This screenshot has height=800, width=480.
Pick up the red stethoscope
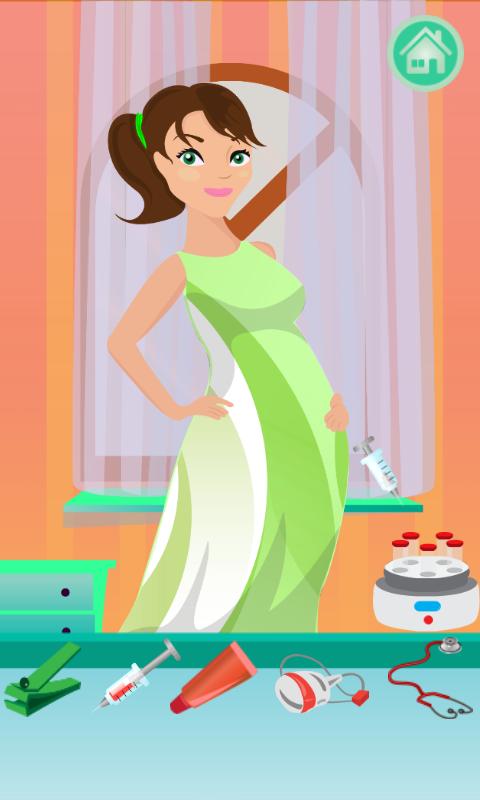430,678
